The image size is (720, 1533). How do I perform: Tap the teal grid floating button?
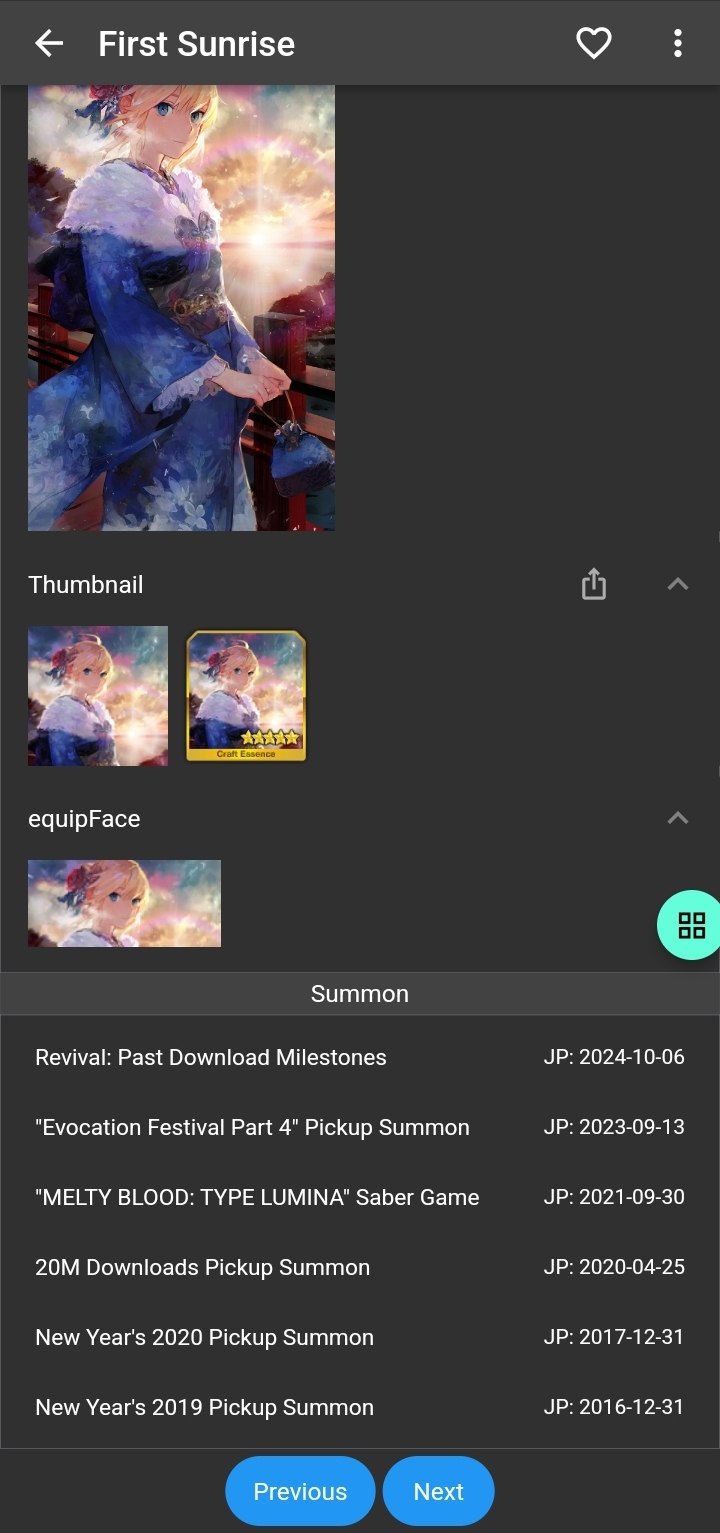[691, 925]
